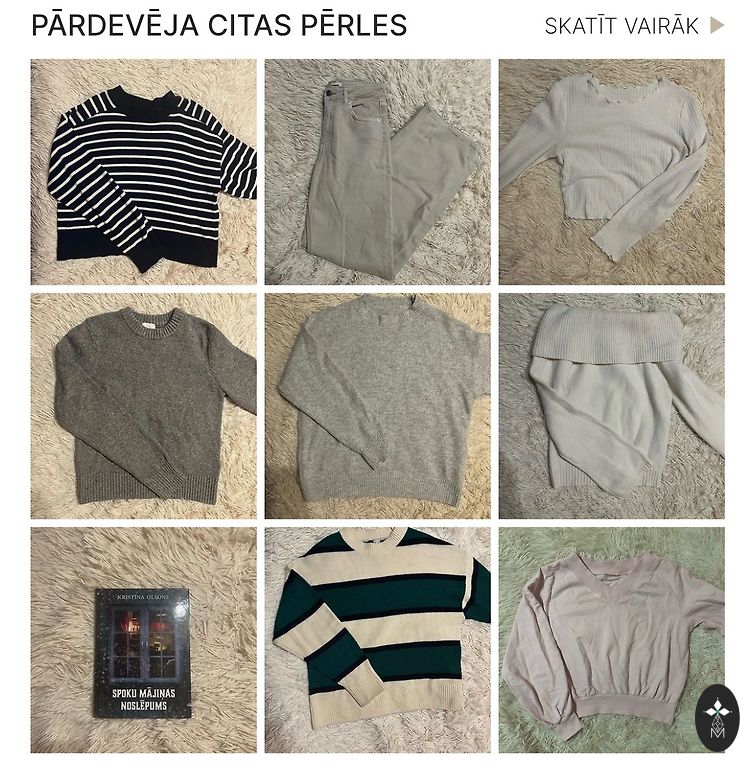Open the light grey high-neck sweater
Screen dimensions: 756x768
click(377, 405)
